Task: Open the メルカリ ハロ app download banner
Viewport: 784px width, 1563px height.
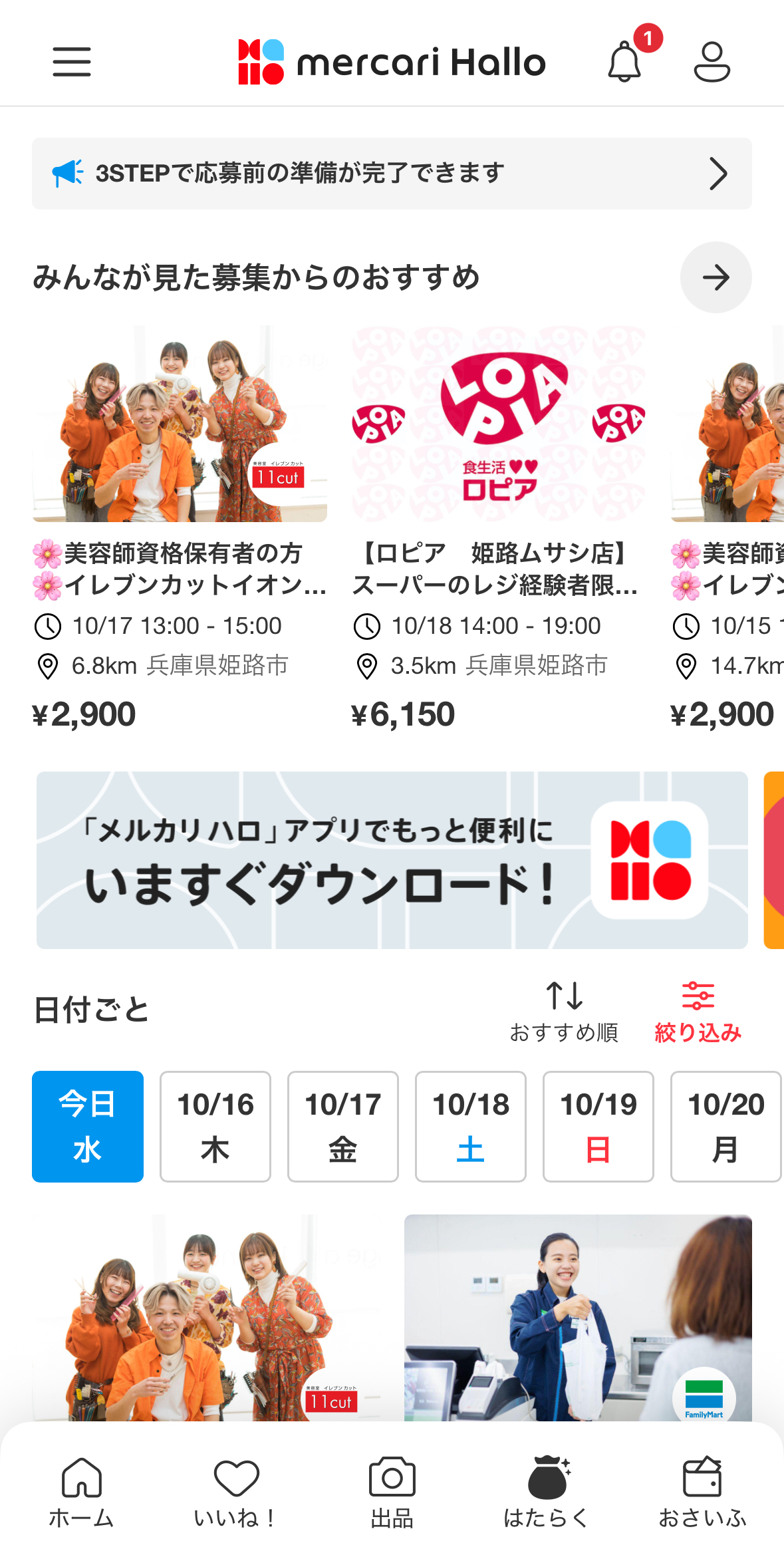Action: click(392, 860)
